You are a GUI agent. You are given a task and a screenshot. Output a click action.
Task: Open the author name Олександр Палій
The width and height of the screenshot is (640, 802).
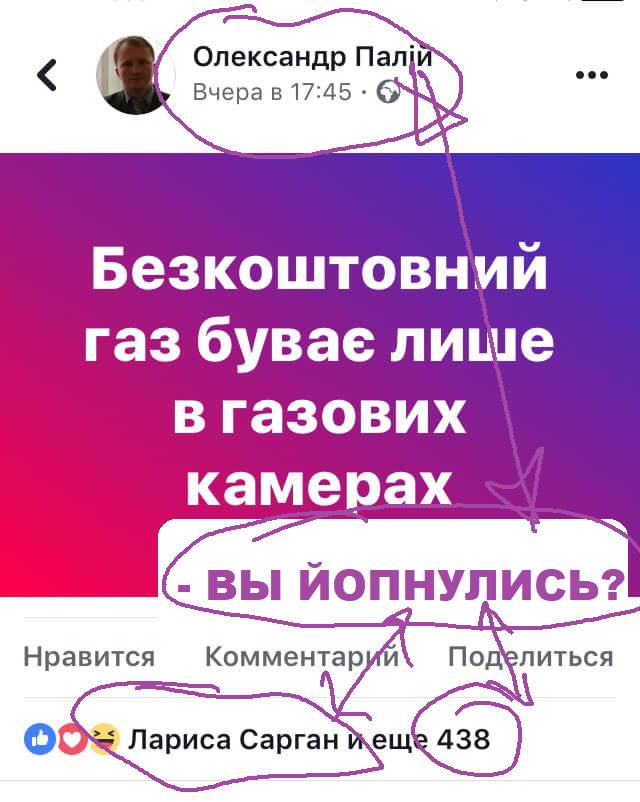click(311, 56)
